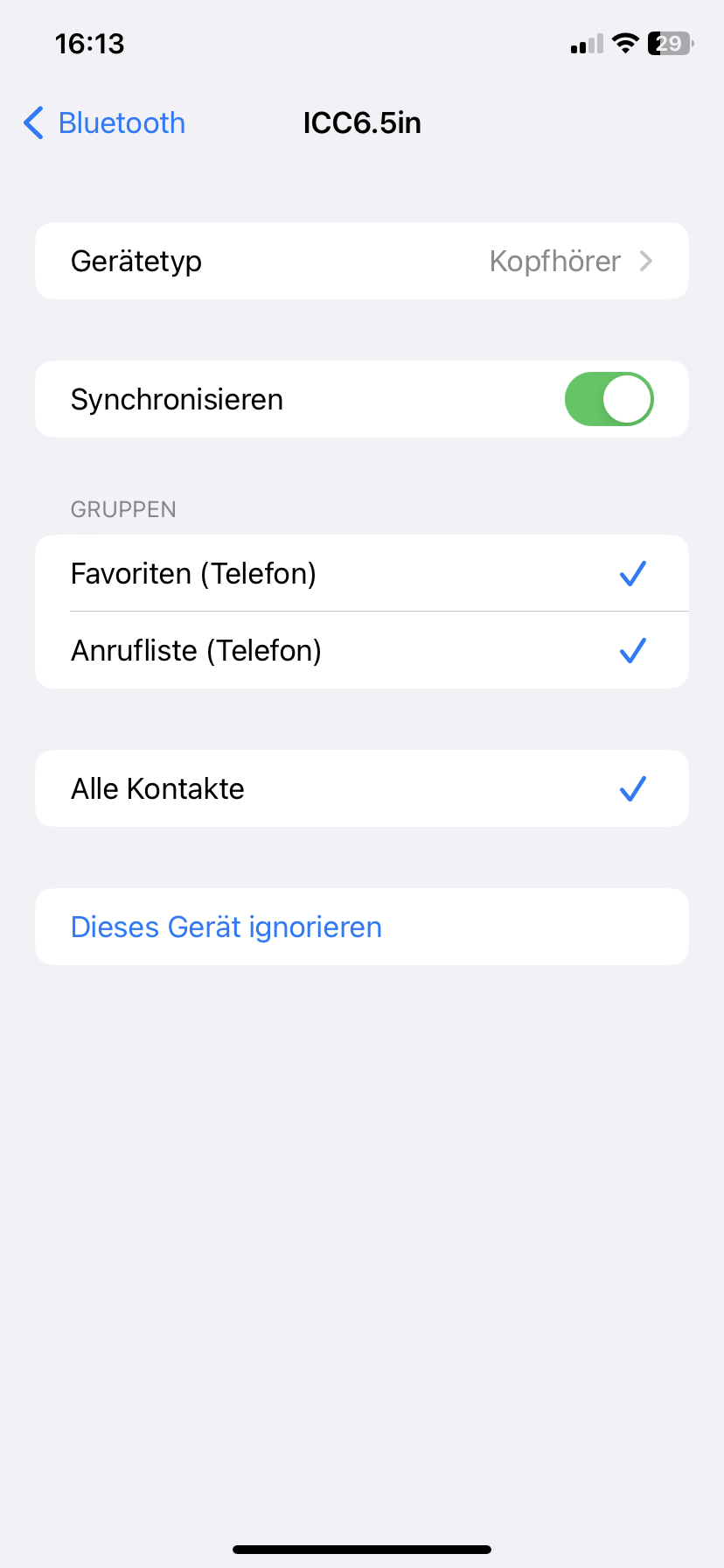Image resolution: width=724 pixels, height=1568 pixels.
Task: Uncheck Favoriten (Telefon) group
Action: [x=362, y=574]
